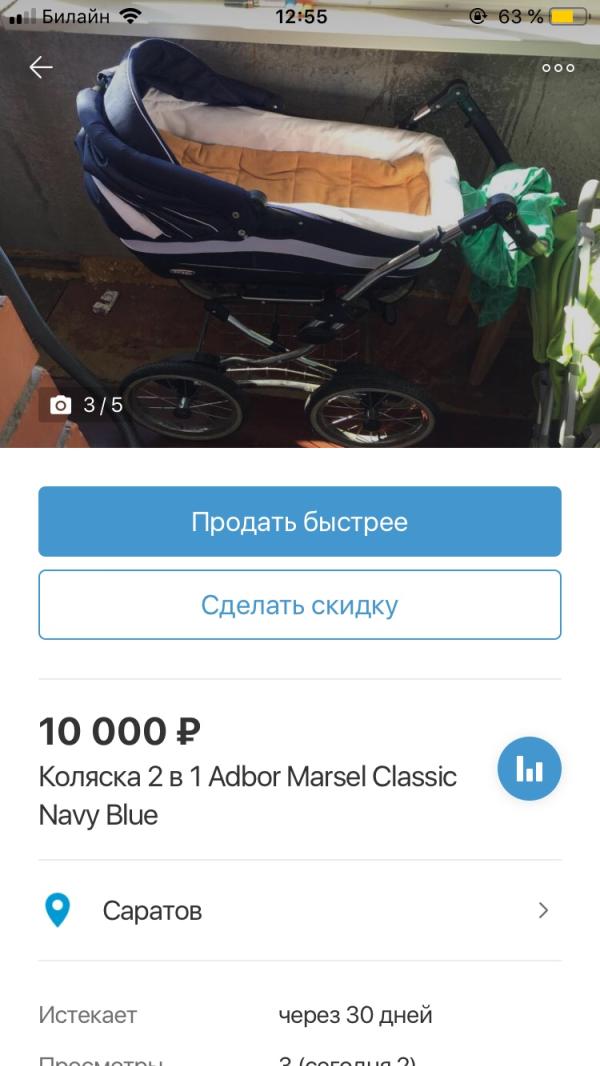Tap the «Продать быстрее» button
The width and height of the screenshot is (600, 1066).
pyautogui.click(x=300, y=522)
